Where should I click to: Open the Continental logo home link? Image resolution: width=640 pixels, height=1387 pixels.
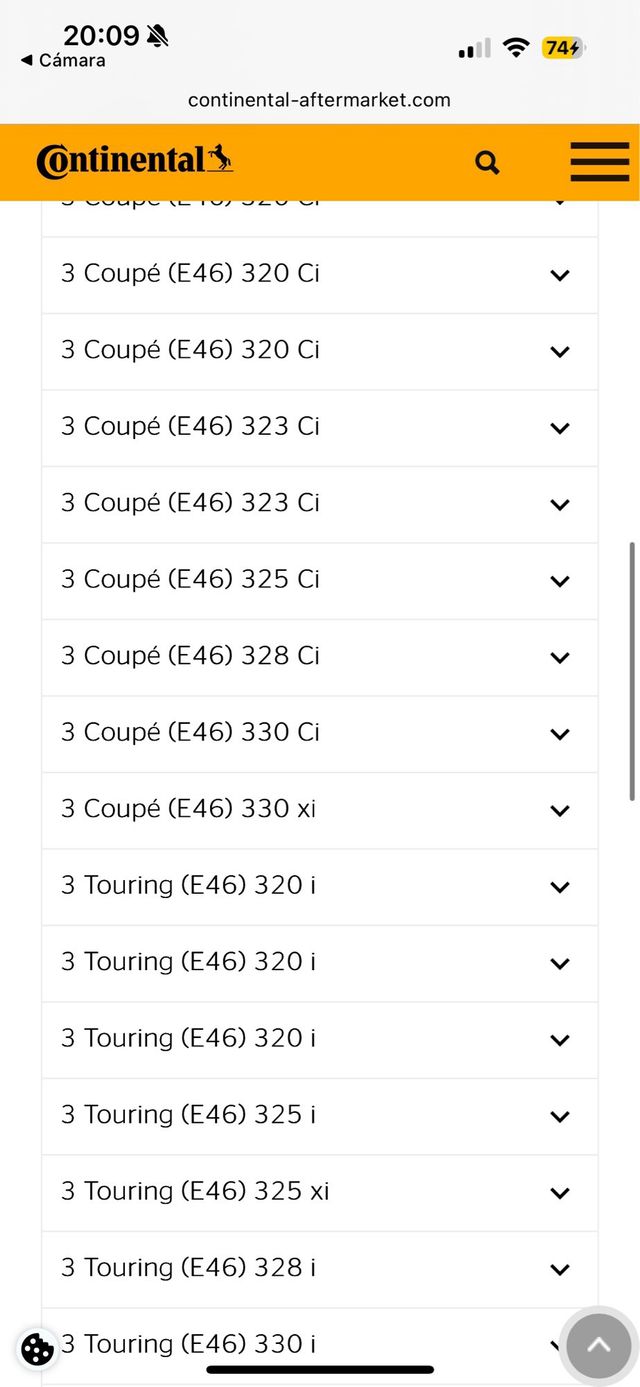tap(134, 161)
